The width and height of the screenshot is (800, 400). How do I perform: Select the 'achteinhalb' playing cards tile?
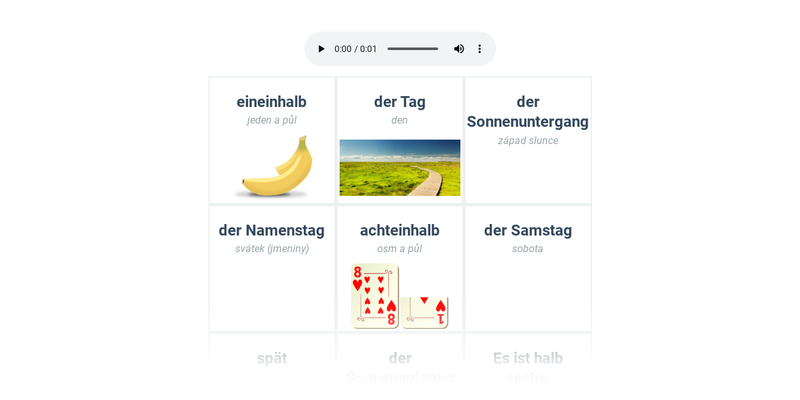(x=400, y=268)
